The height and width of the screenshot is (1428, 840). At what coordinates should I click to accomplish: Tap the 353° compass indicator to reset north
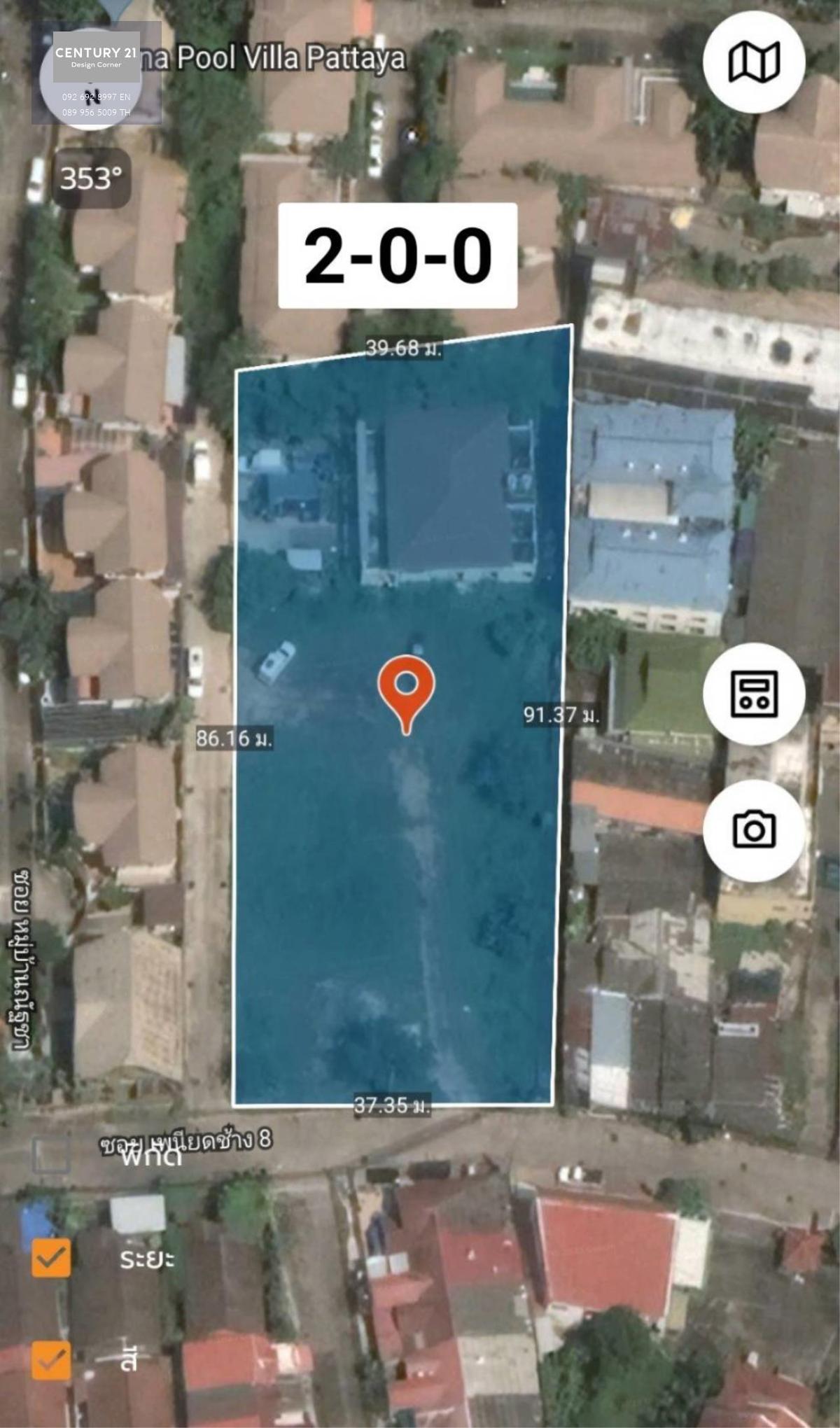coord(92,178)
